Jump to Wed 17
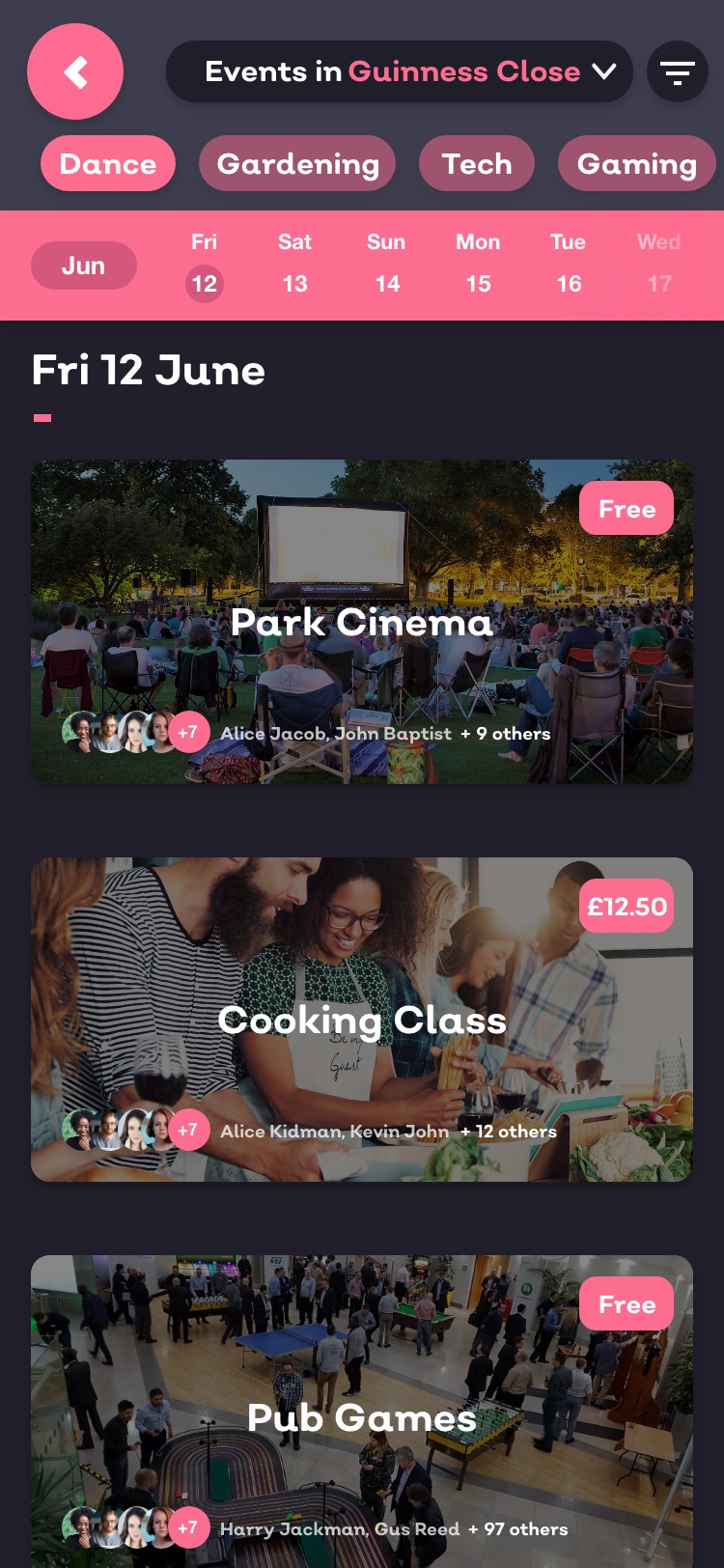The width and height of the screenshot is (724, 1568). pos(659,266)
